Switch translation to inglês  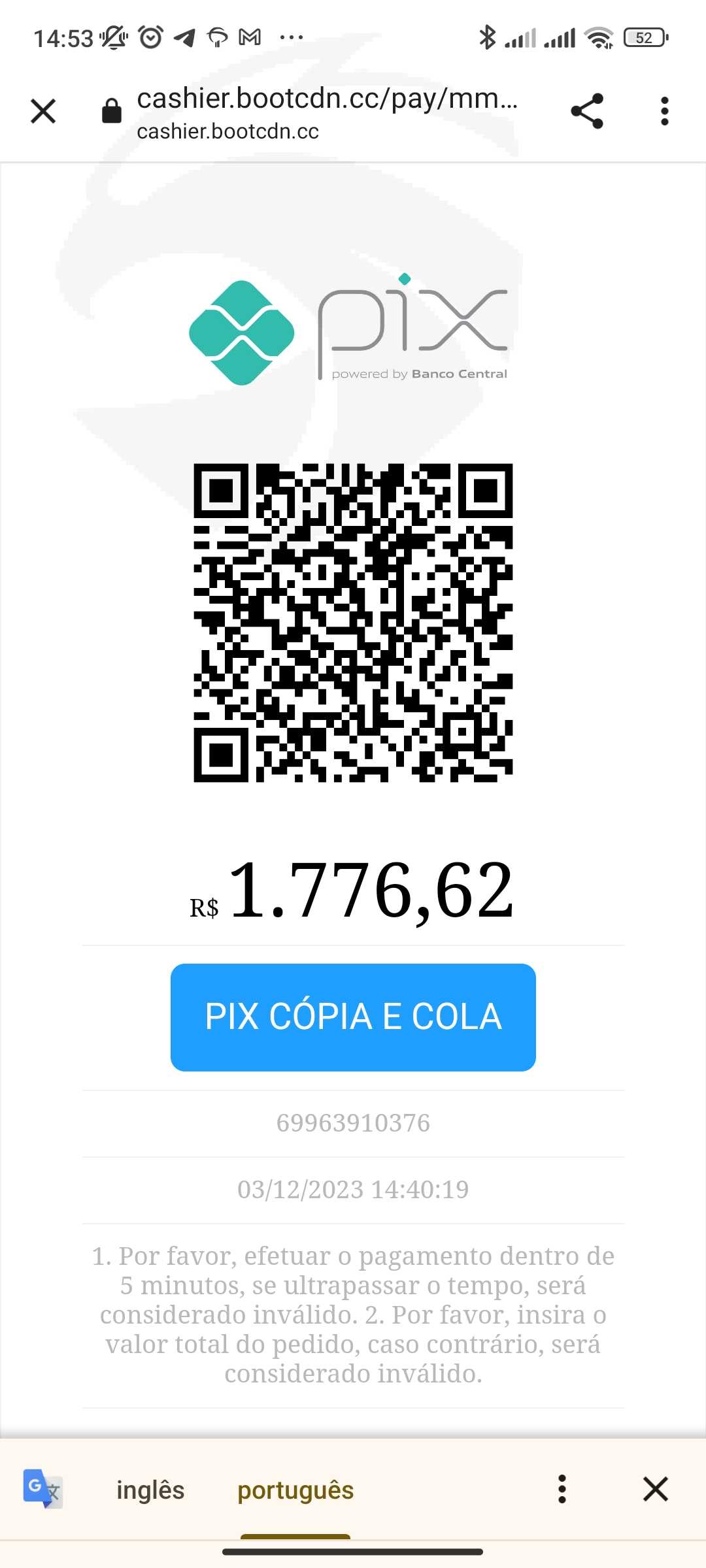click(x=150, y=1490)
